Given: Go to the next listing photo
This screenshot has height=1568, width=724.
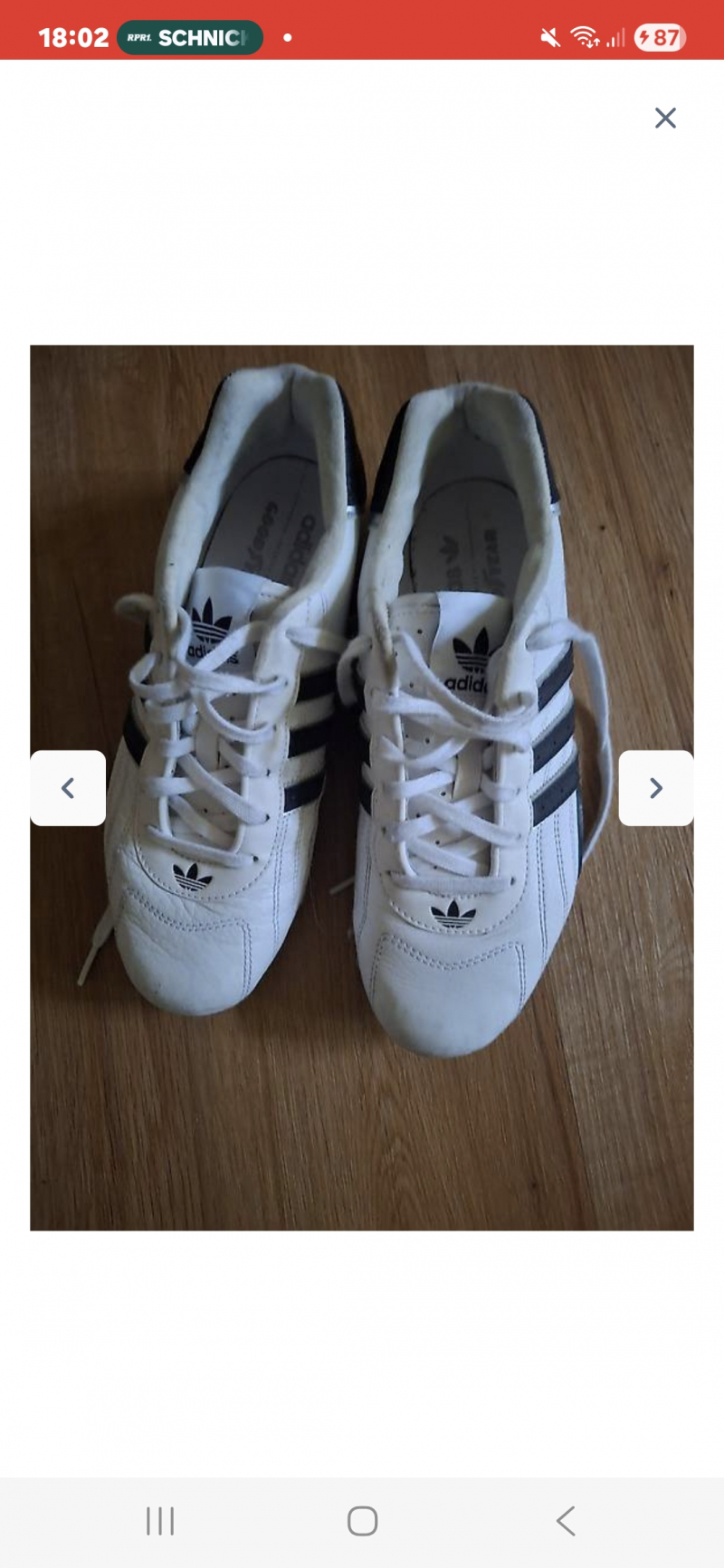Looking at the screenshot, I should pos(656,788).
